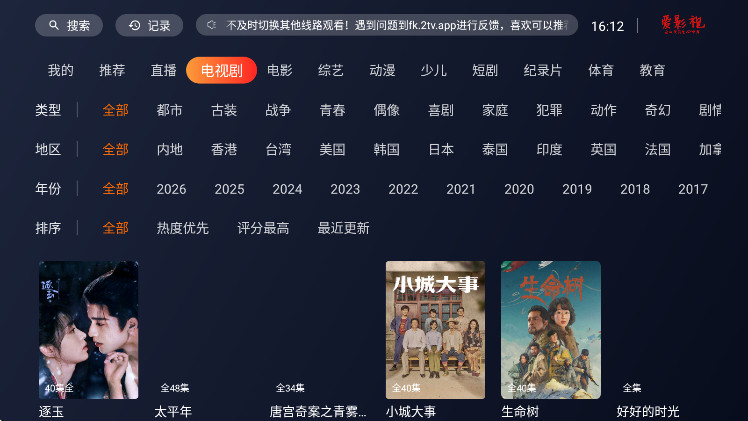Image resolution: width=748 pixels, height=421 pixels.
Task: Switch to the 综艺 tab
Action: (331, 71)
